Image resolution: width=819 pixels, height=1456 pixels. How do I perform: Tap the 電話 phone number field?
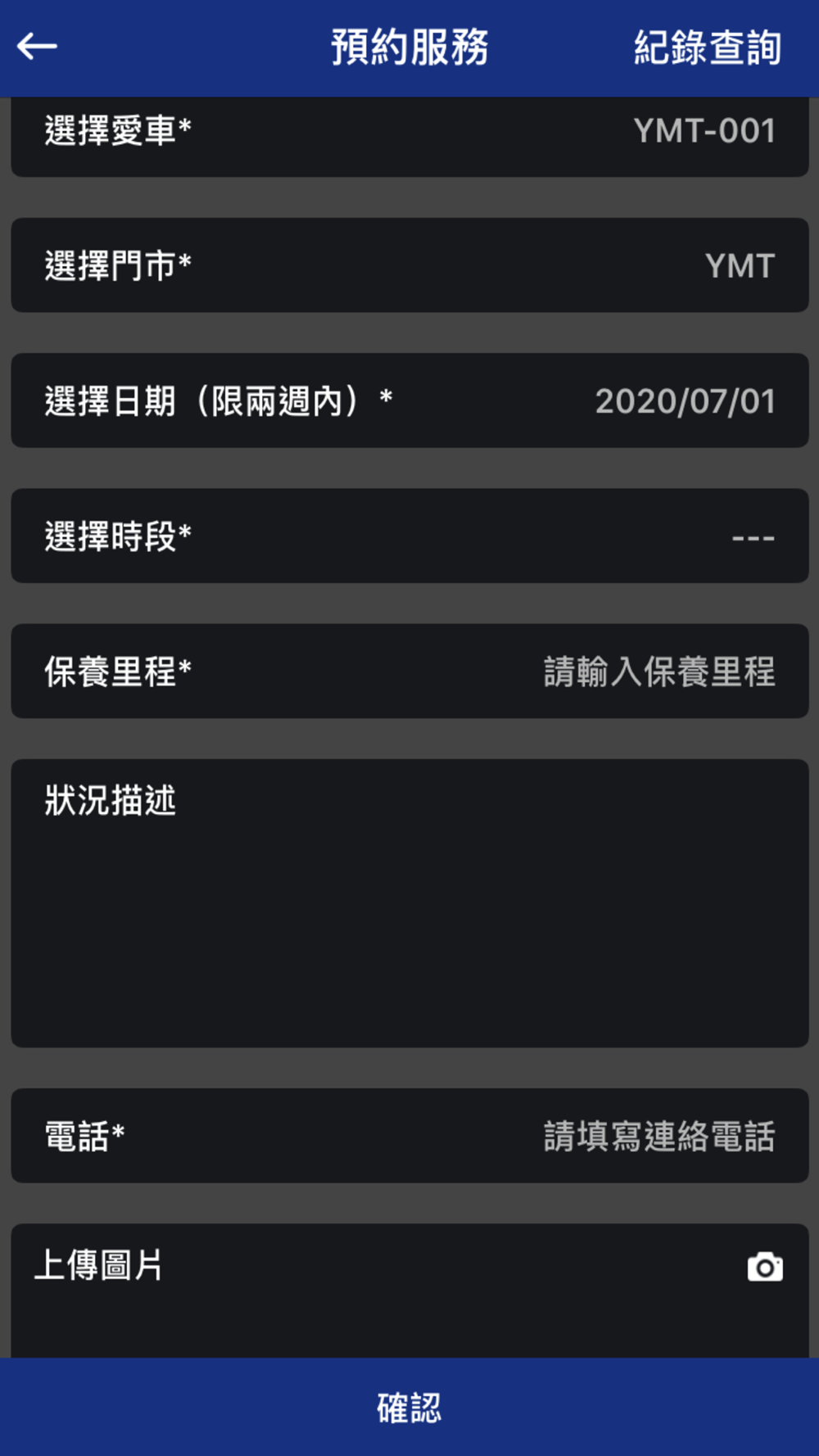[x=409, y=1136]
